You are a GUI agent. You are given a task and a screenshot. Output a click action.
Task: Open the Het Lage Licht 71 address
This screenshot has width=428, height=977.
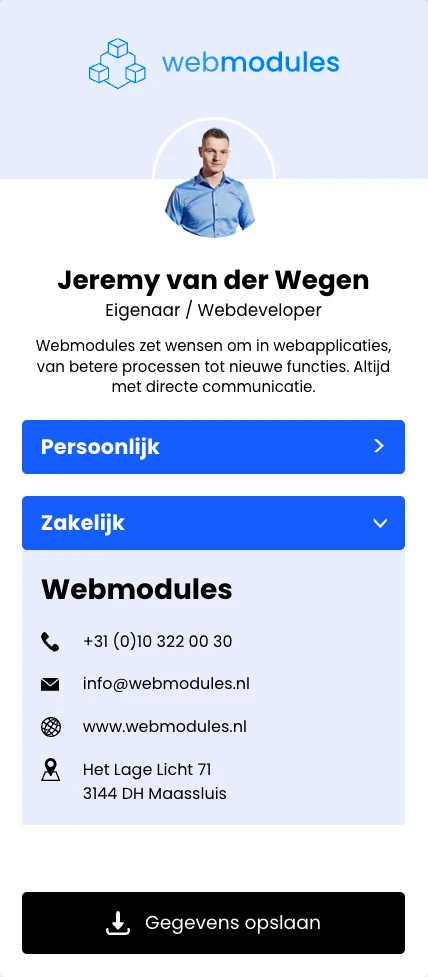(155, 782)
